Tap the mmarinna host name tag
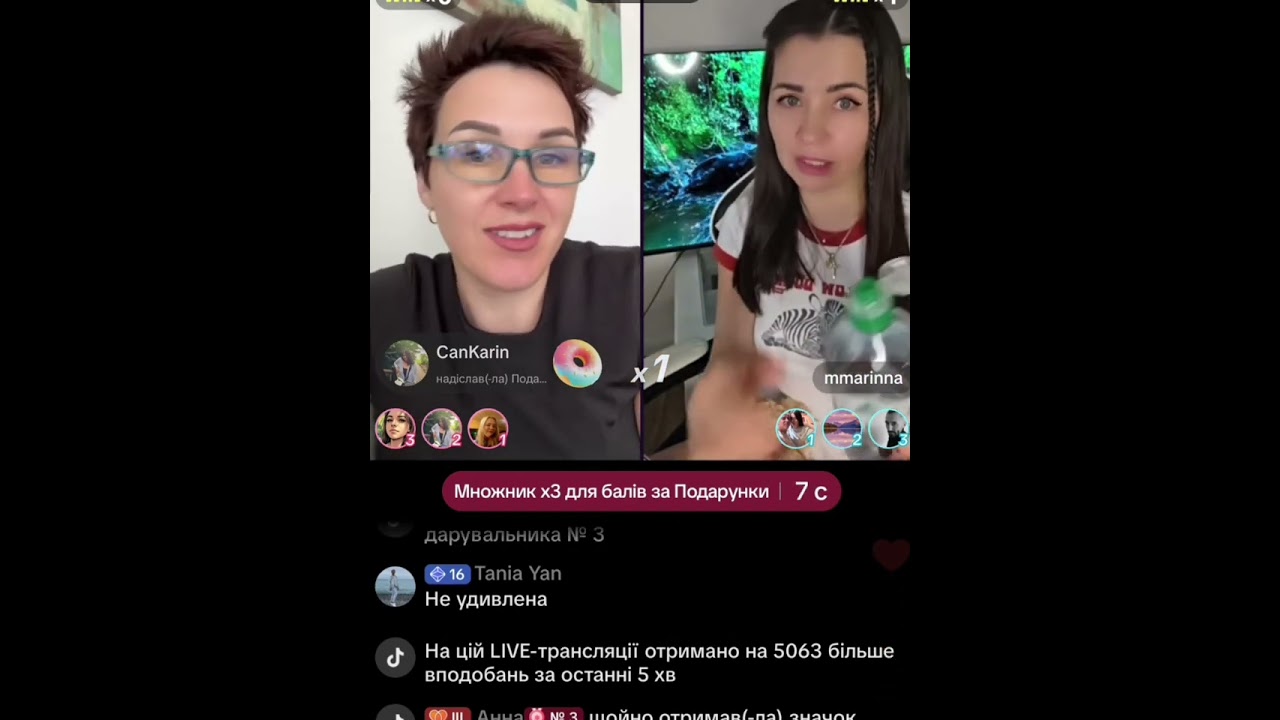Viewport: 1280px width, 720px height. (862, 378)
